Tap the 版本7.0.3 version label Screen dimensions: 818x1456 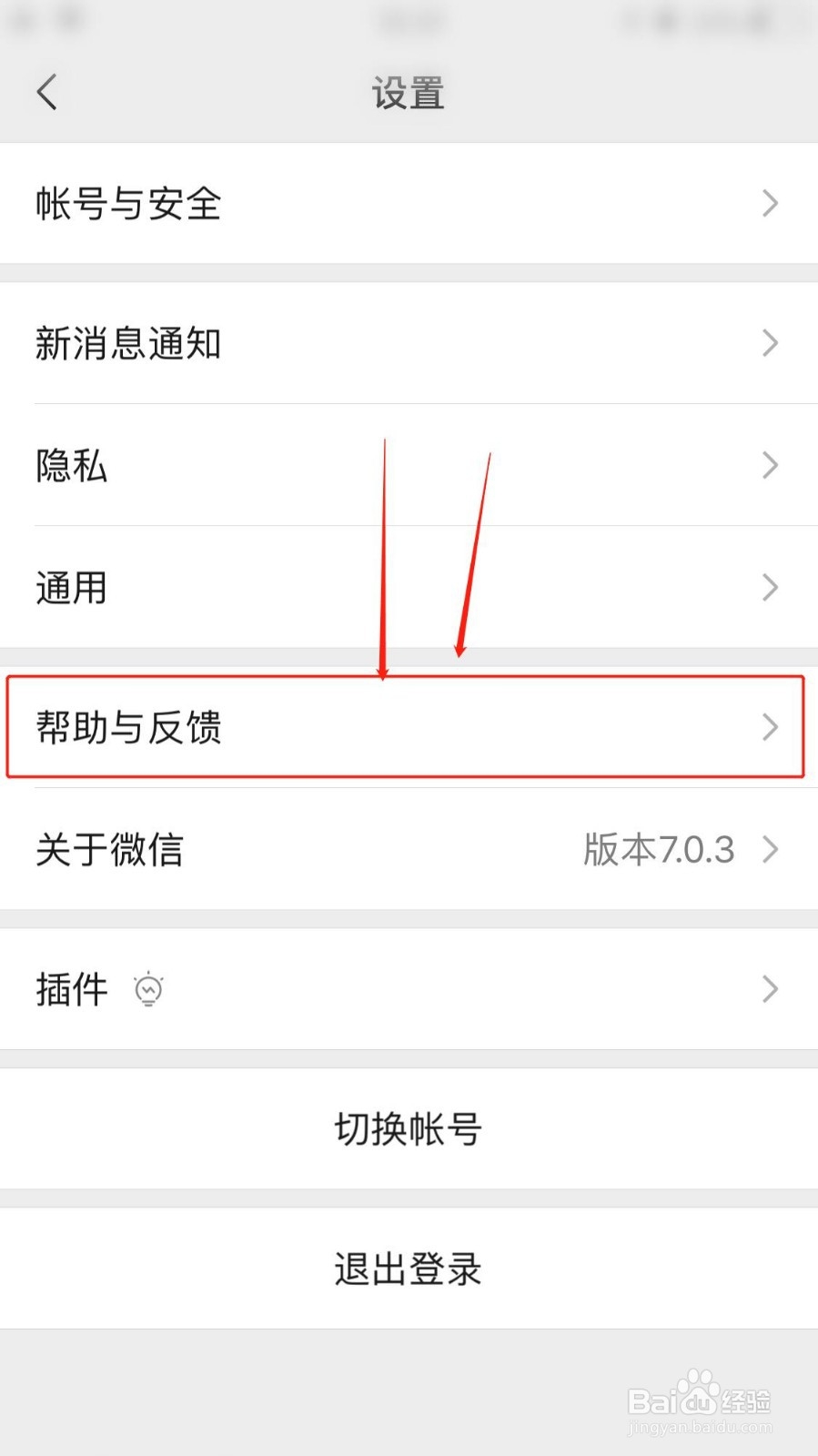pos(658,850)
